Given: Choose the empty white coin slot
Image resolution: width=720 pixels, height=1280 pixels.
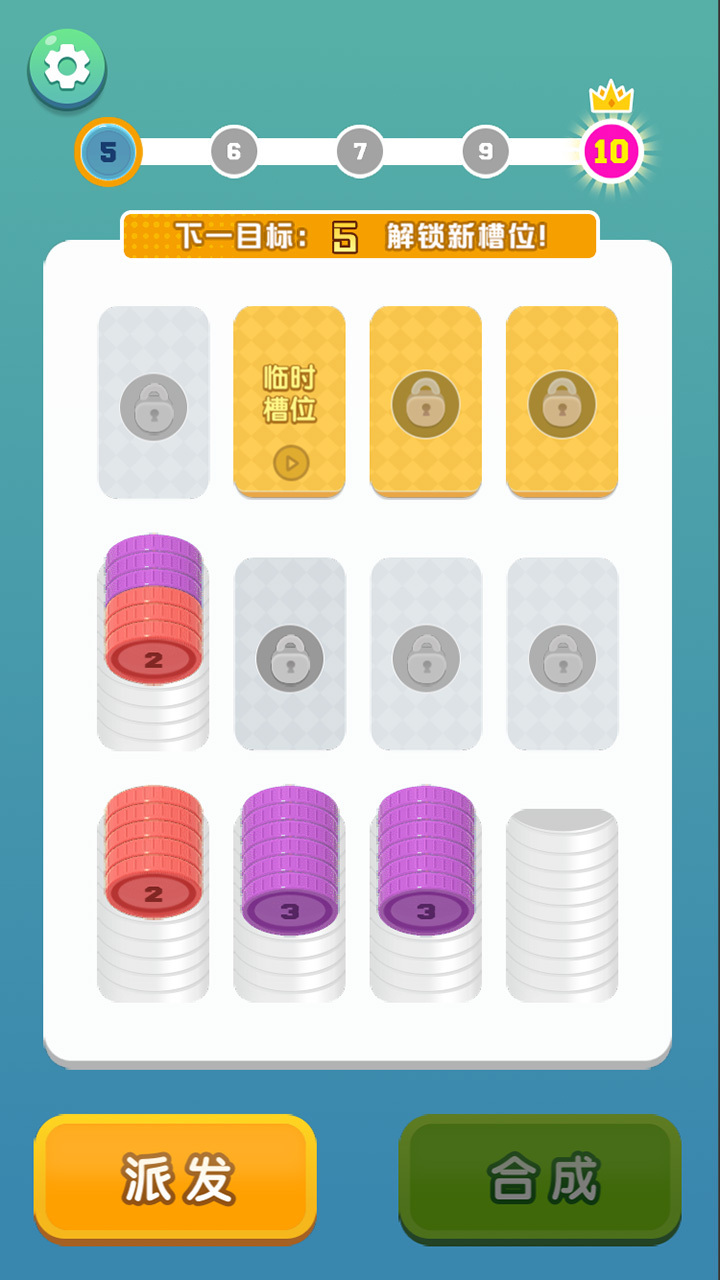Looking at the screenshot, I should click(x=562, y=905).
